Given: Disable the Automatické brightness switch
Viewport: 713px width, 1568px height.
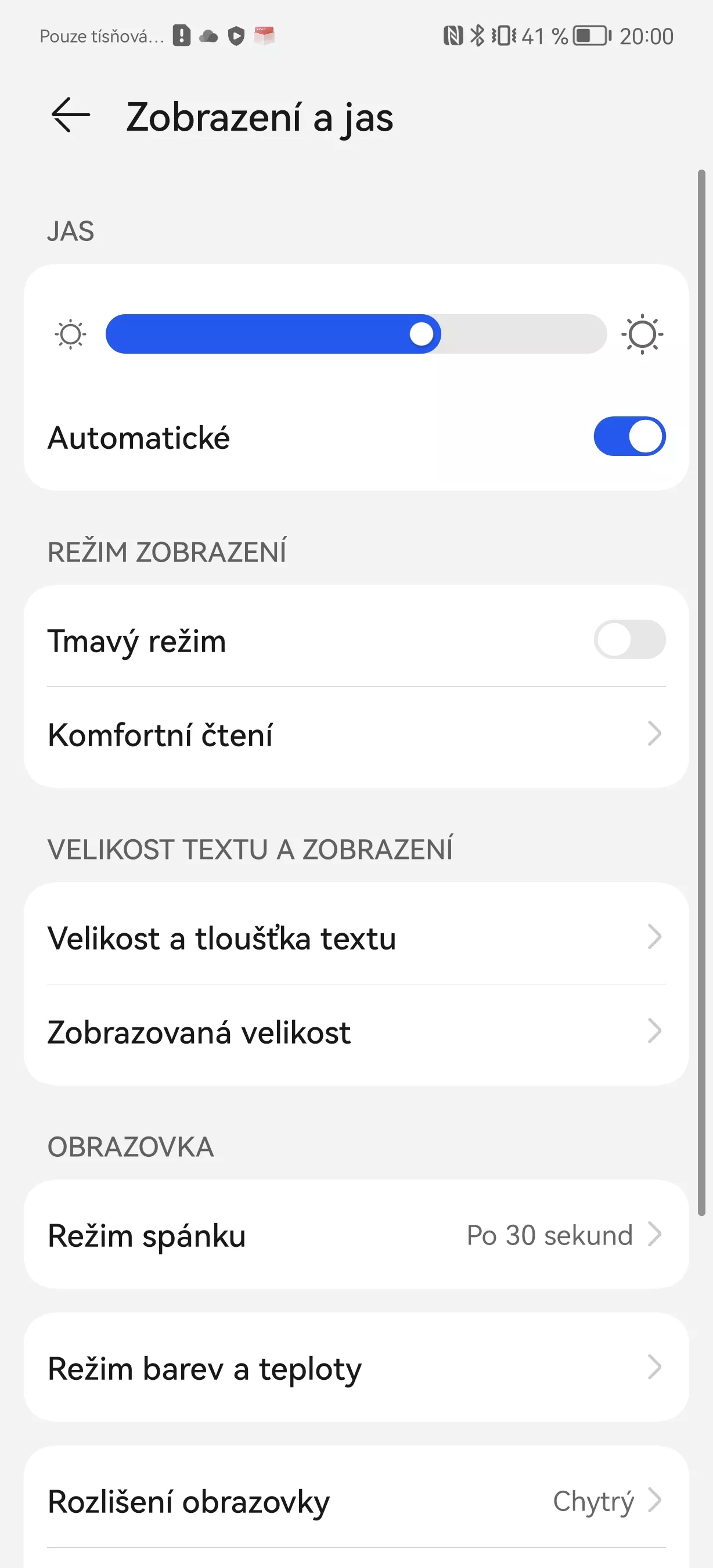Looking at the screenshot, I should [x=629, y=437].
